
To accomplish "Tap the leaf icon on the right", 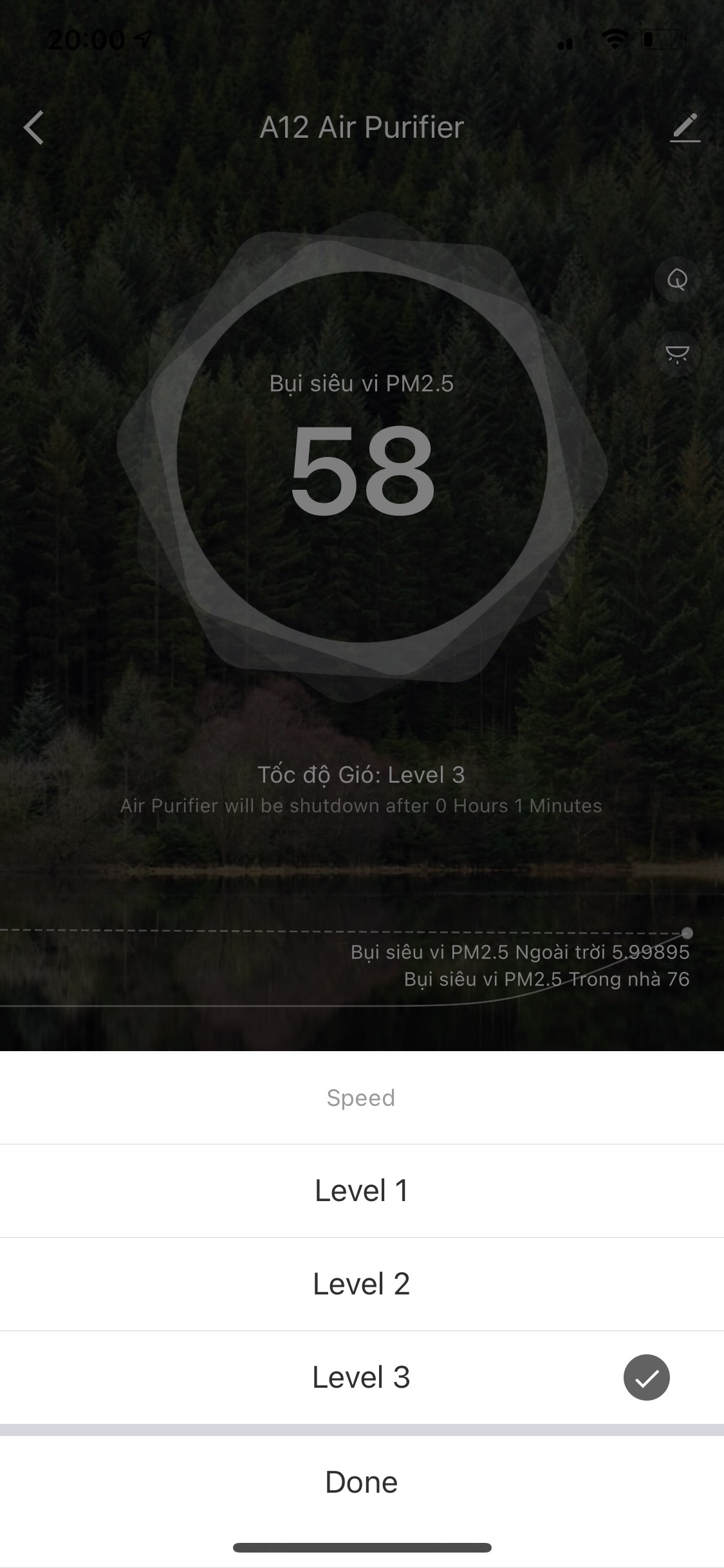I will click(x=677, y=279).
